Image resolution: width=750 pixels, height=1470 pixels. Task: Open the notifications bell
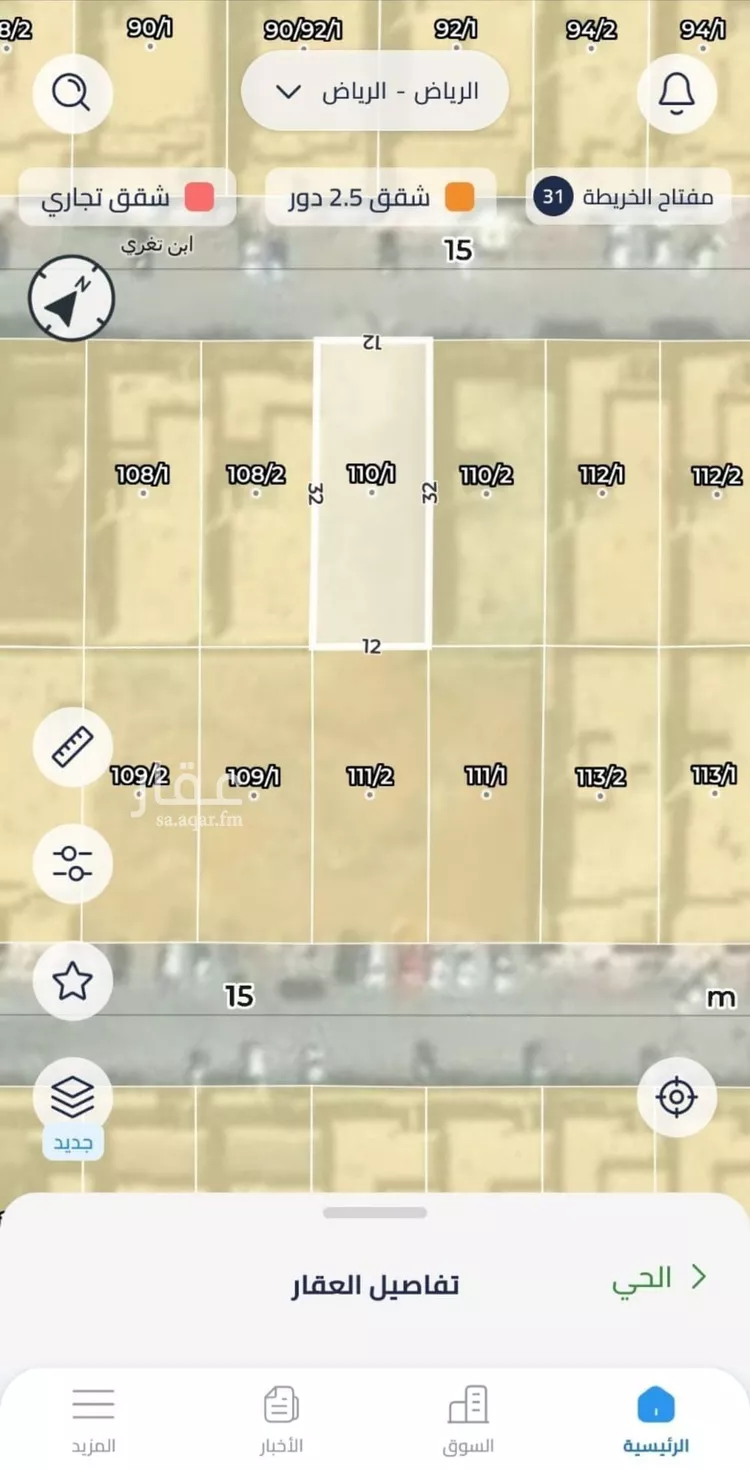point(677,93)
